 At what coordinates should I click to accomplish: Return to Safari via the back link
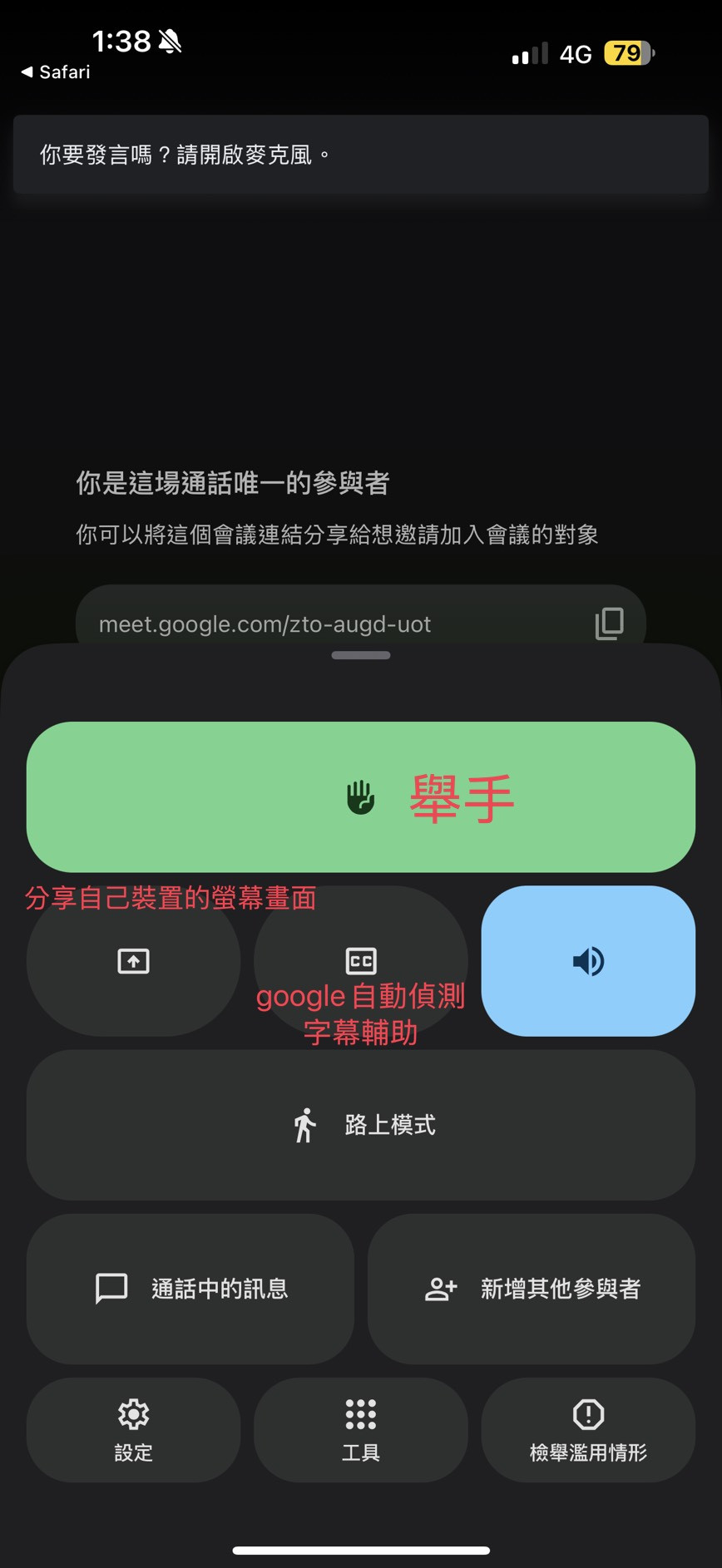(x=55, y=72)
